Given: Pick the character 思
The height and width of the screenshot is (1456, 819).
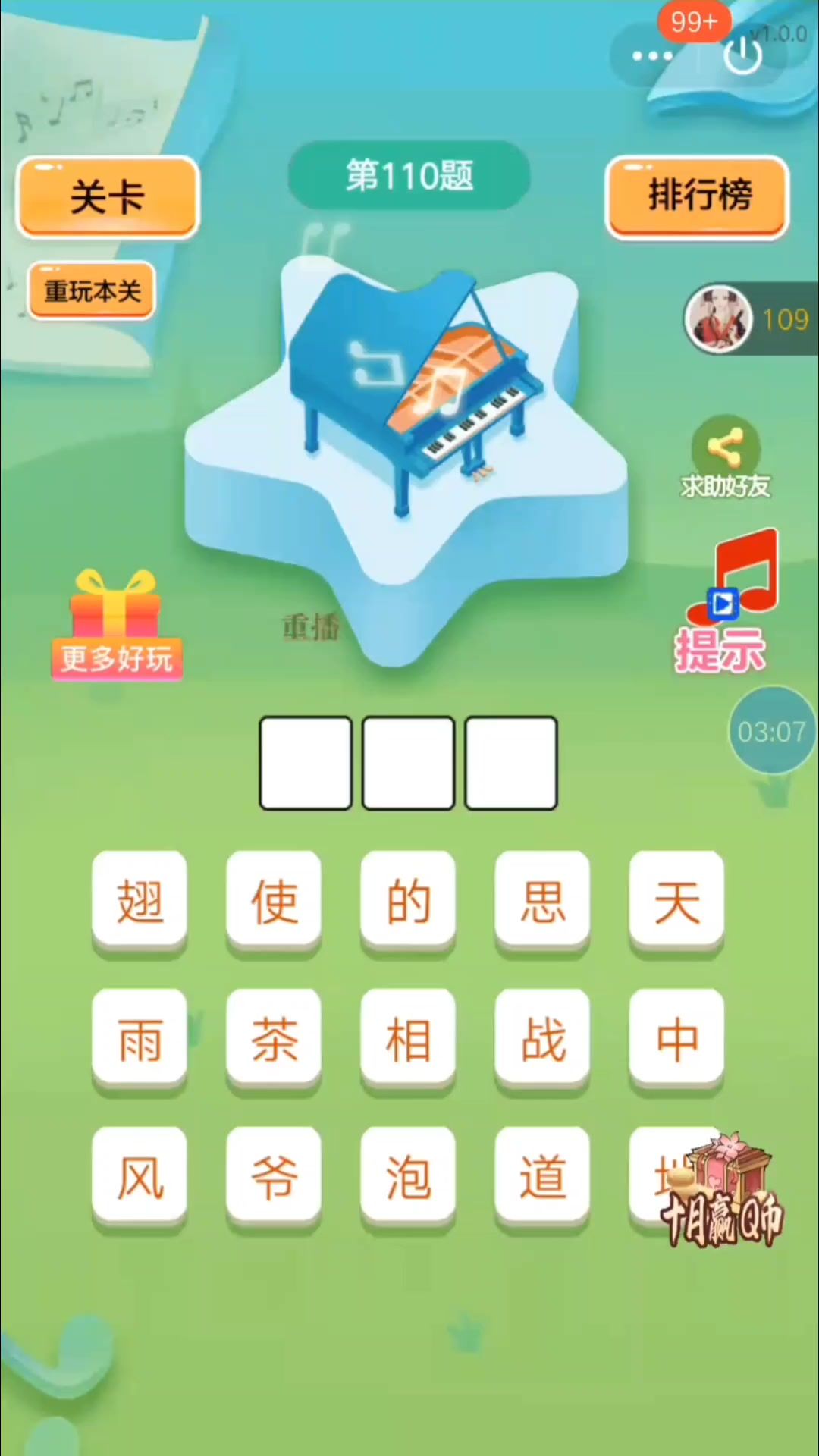Looking at the screenshot, I should coord(542,901).
